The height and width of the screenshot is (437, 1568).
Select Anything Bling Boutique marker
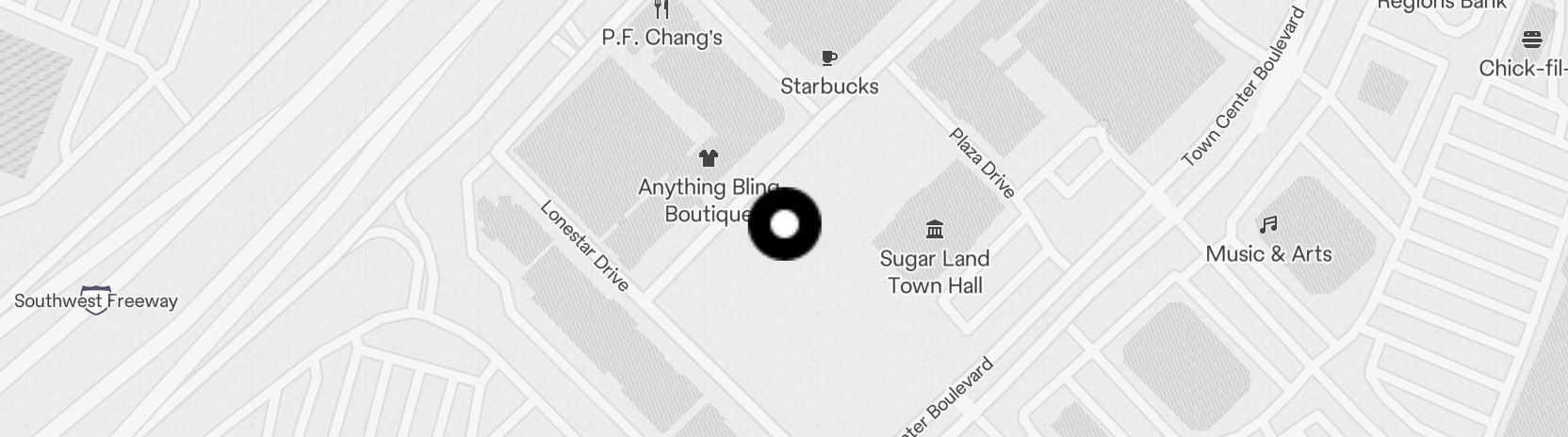(709, 158)
